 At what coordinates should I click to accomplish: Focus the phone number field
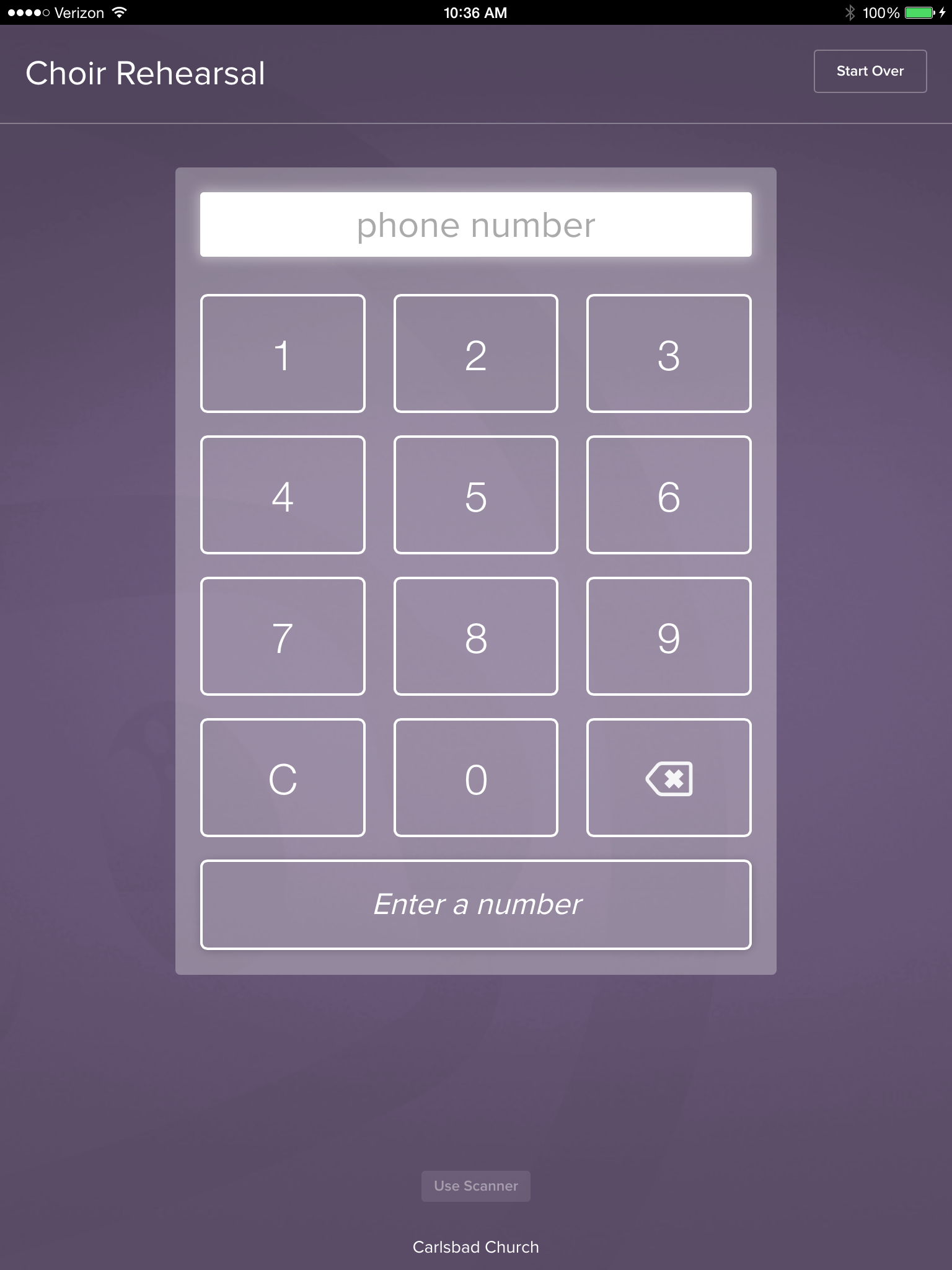[475, 224]
